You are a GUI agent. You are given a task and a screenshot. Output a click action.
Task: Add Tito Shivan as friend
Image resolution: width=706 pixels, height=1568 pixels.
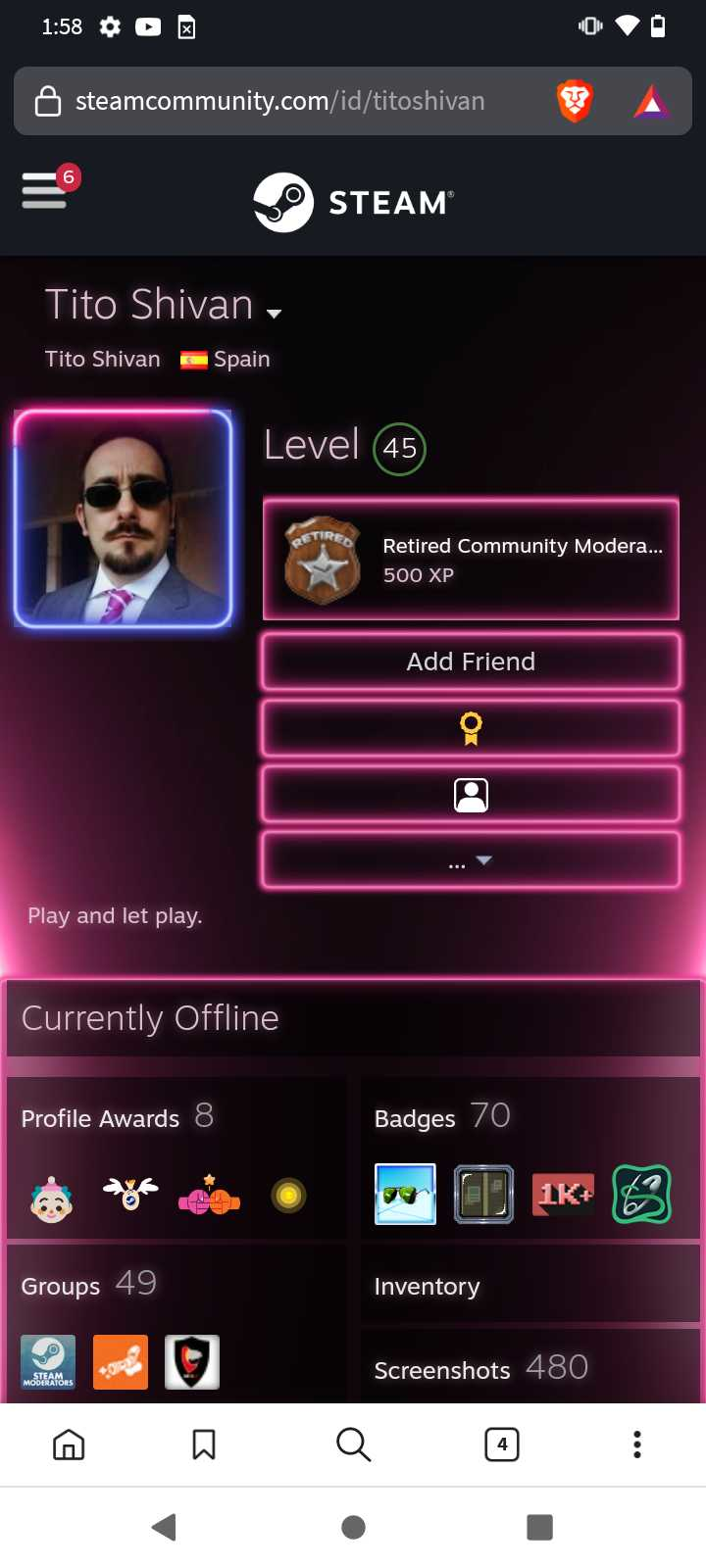coord(471,661)
